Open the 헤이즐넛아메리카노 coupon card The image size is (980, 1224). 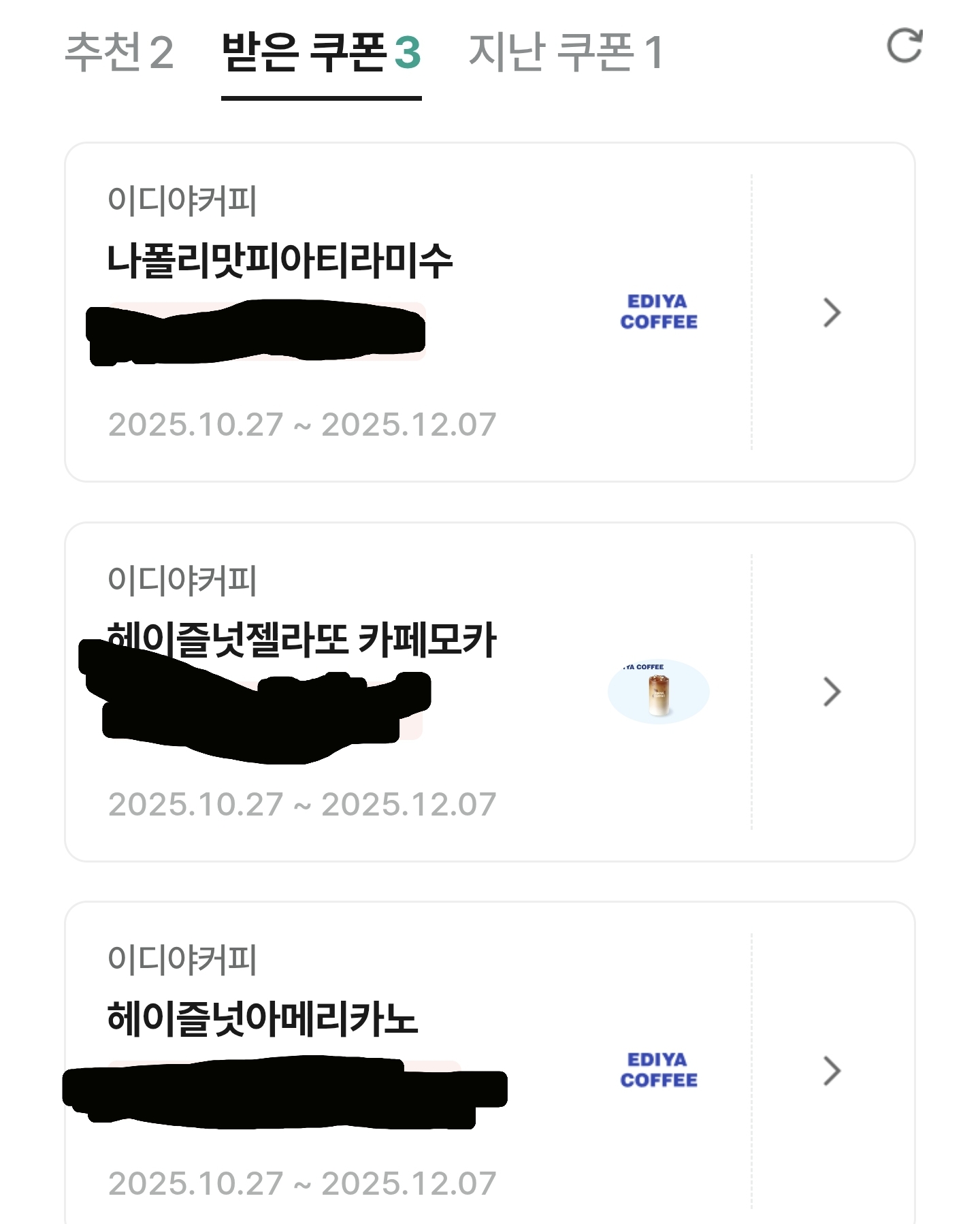coord(489,1069)
